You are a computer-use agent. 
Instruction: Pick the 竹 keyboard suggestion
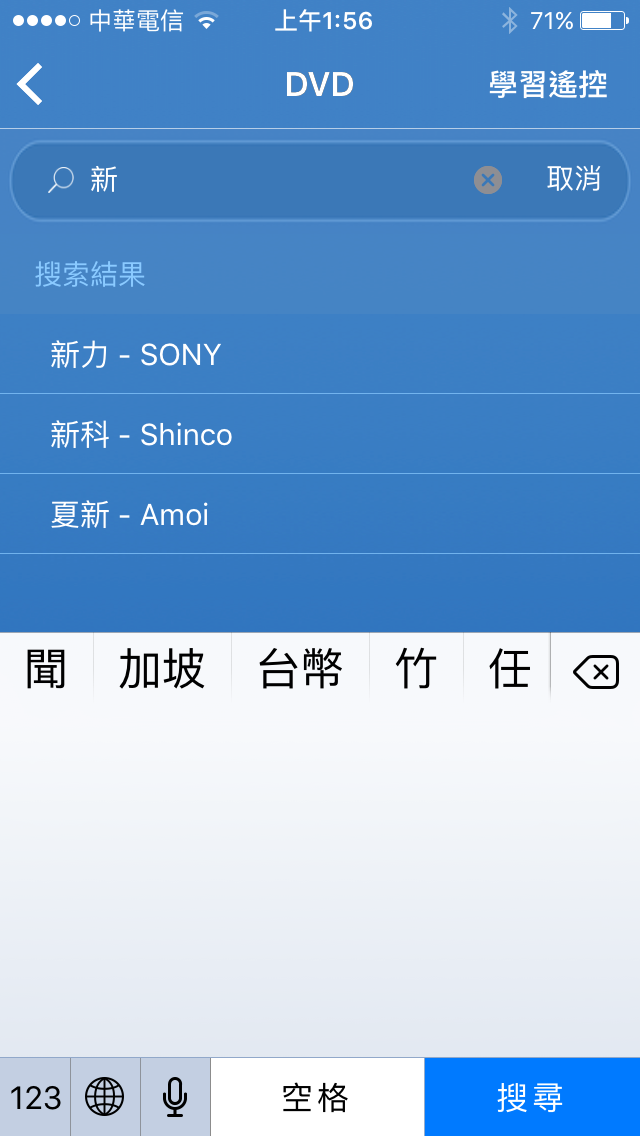point(417,668)
